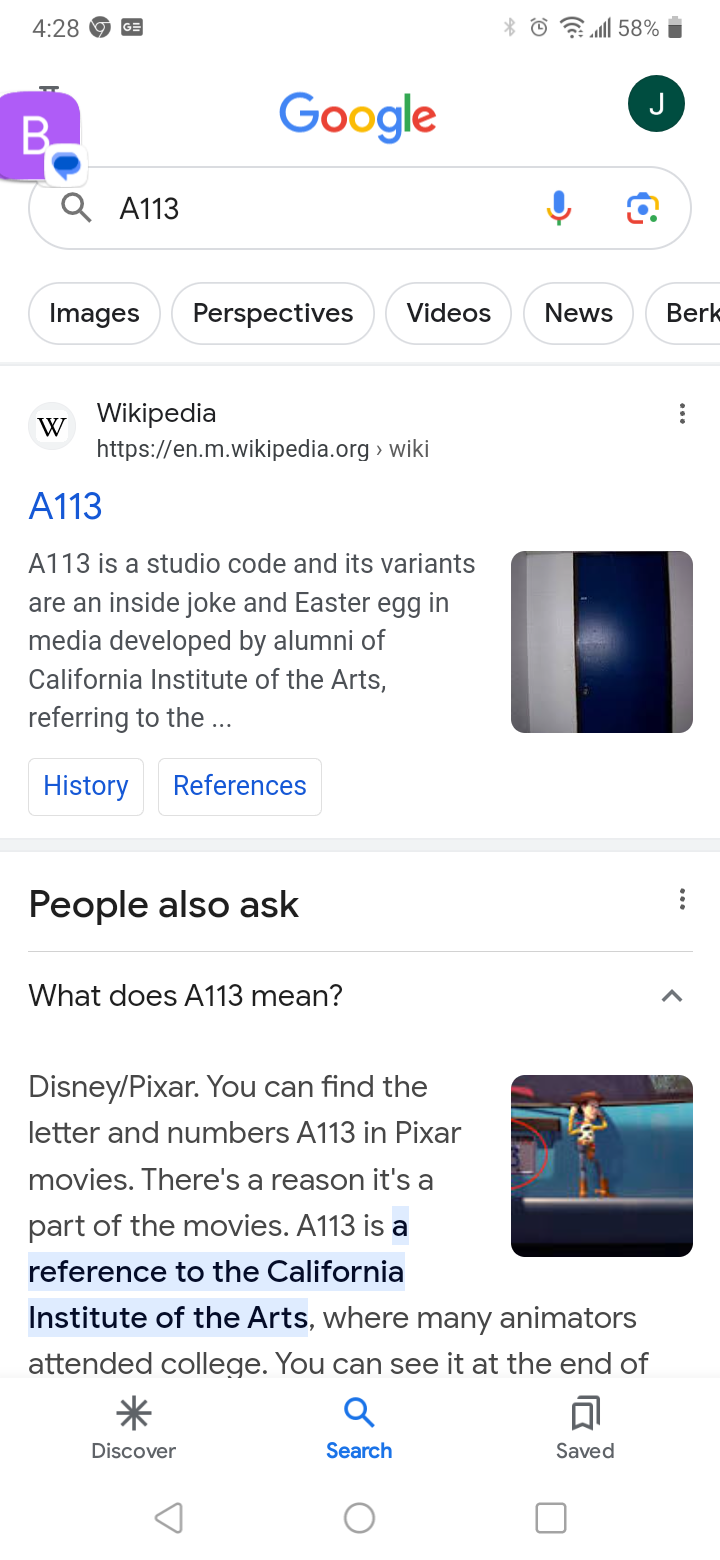720x1560 pixels.
Task: Open the A113 Wikipedia result
Action: click(x=66, y=506)
